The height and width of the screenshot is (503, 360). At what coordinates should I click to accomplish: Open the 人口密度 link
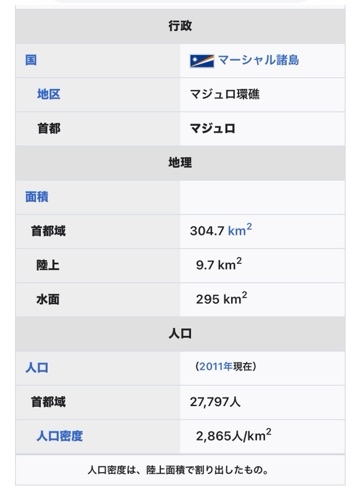click(x=60, y=436)
